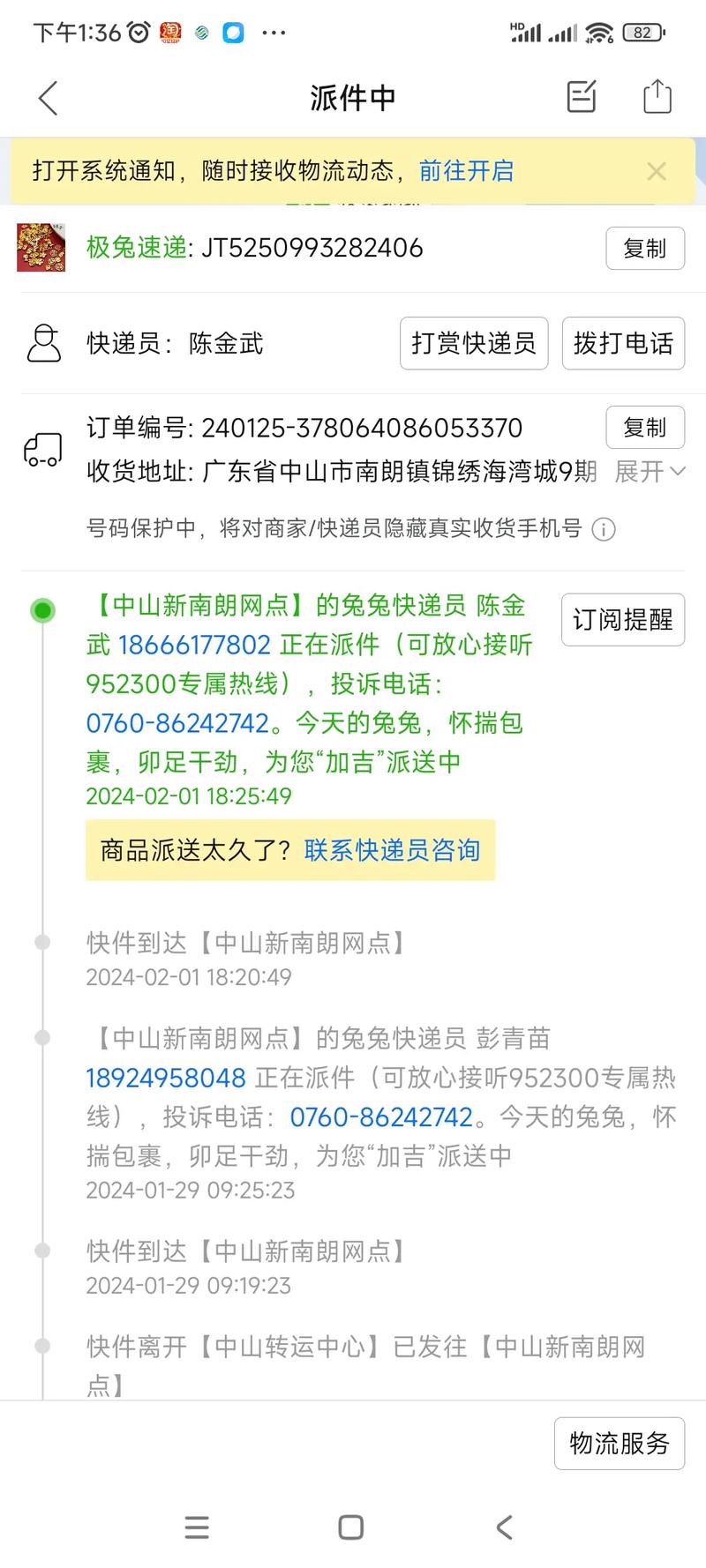
Task: Tap the courier person avatar icon
Action: pyautogui.click(x=42, y=343)
